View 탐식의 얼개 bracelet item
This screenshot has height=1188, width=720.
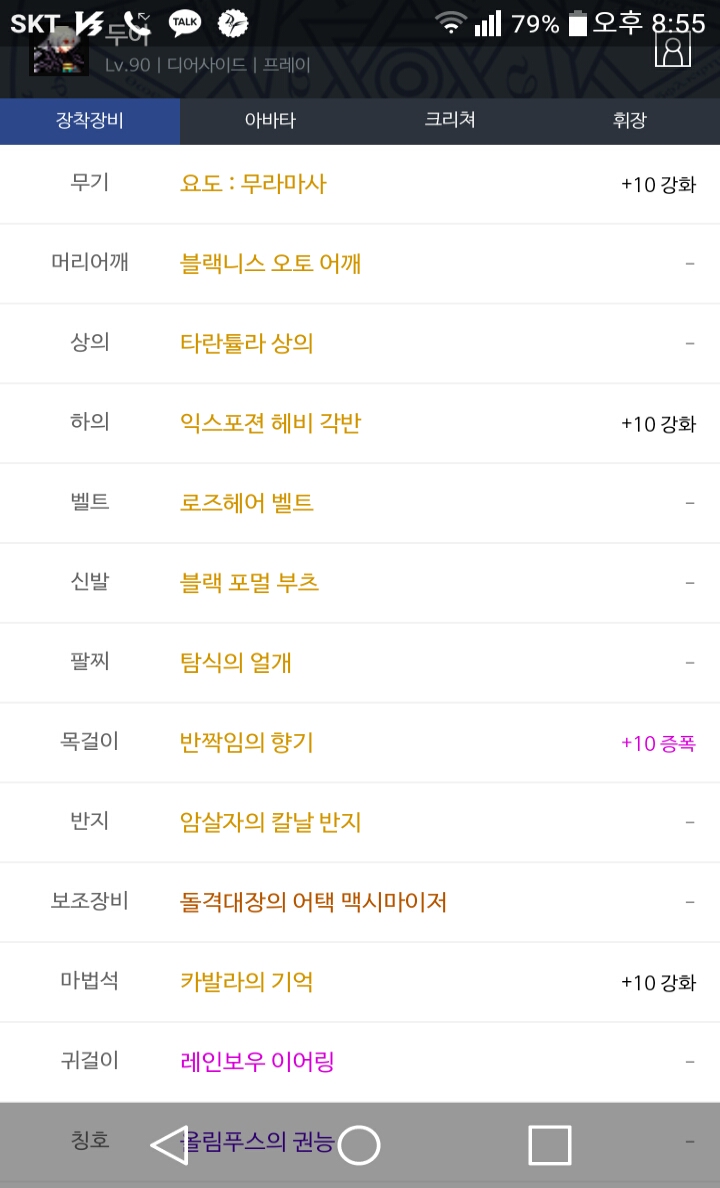coord(236,663)
